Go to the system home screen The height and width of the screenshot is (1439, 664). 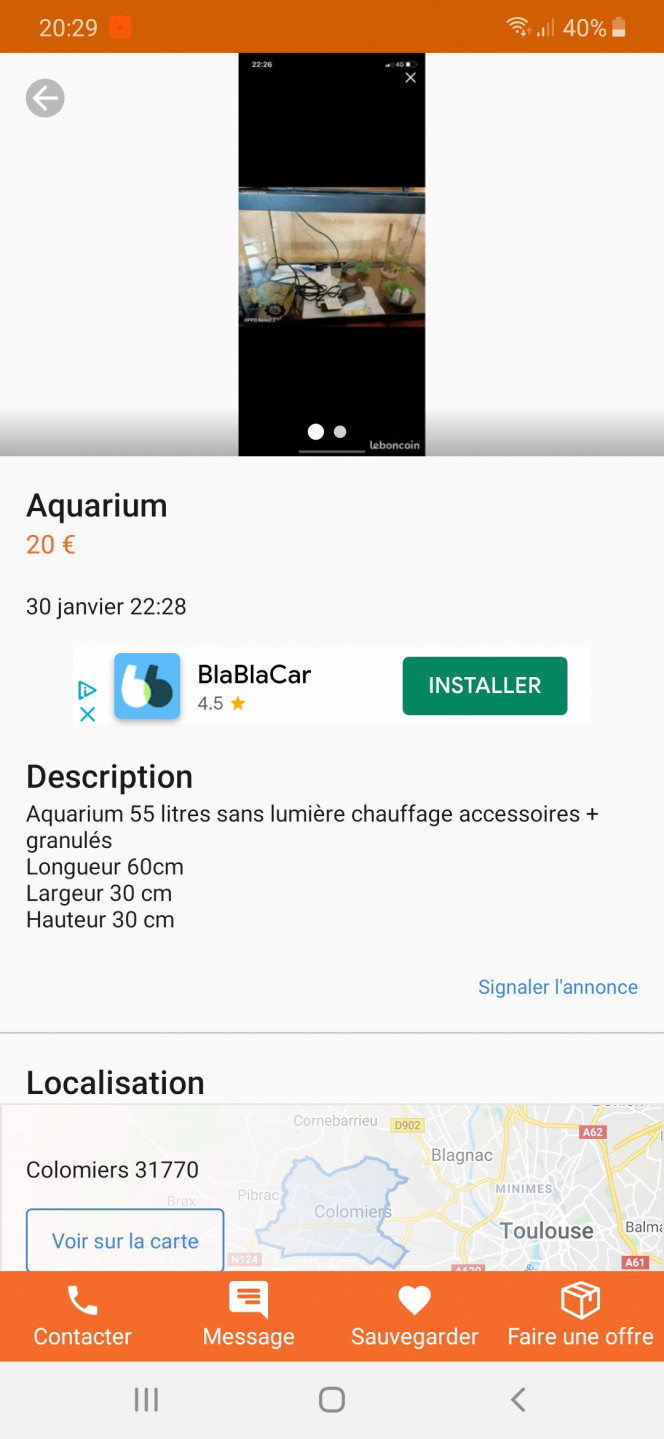coord(332,1400)
